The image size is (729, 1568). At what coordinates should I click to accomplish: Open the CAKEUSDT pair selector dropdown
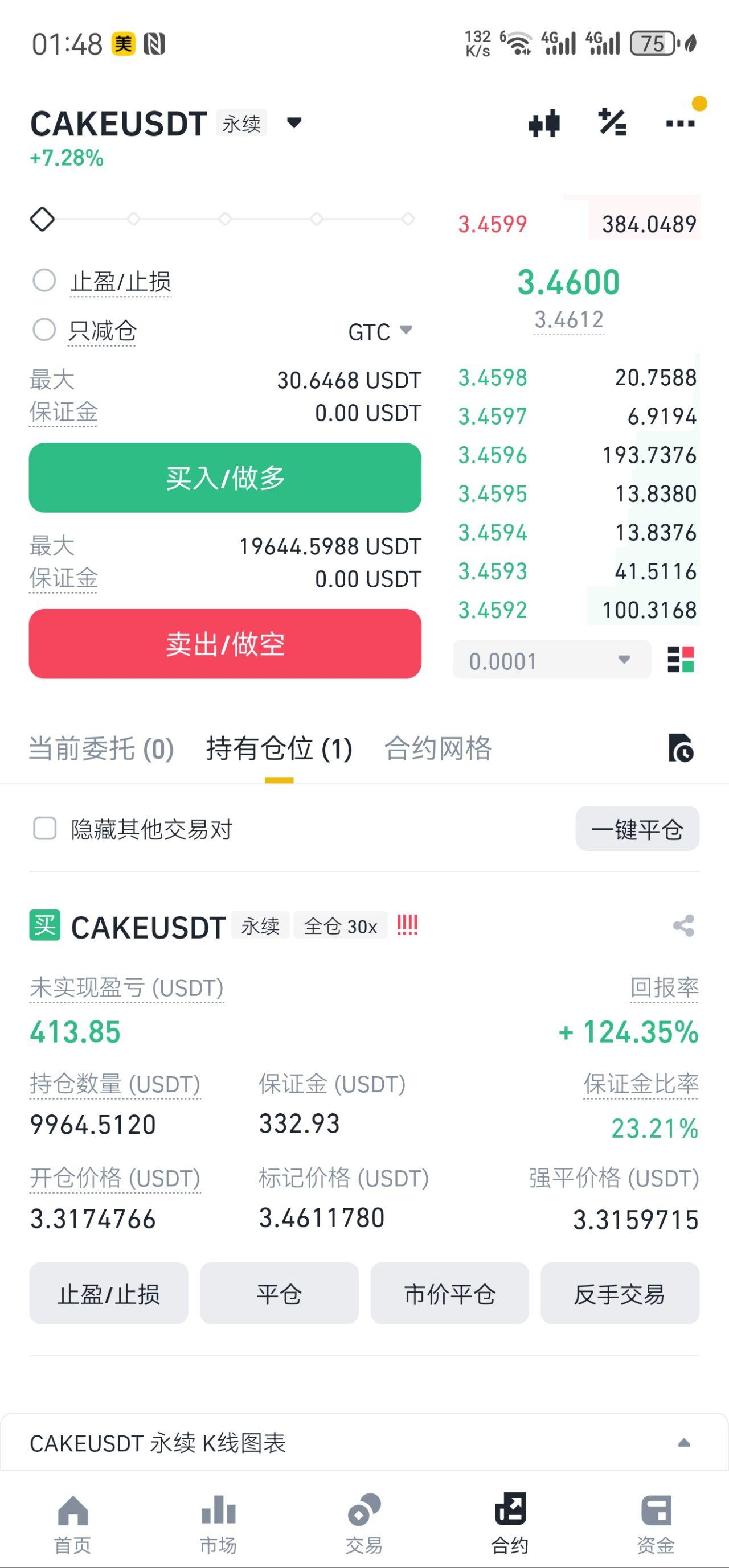click(294, 124)
